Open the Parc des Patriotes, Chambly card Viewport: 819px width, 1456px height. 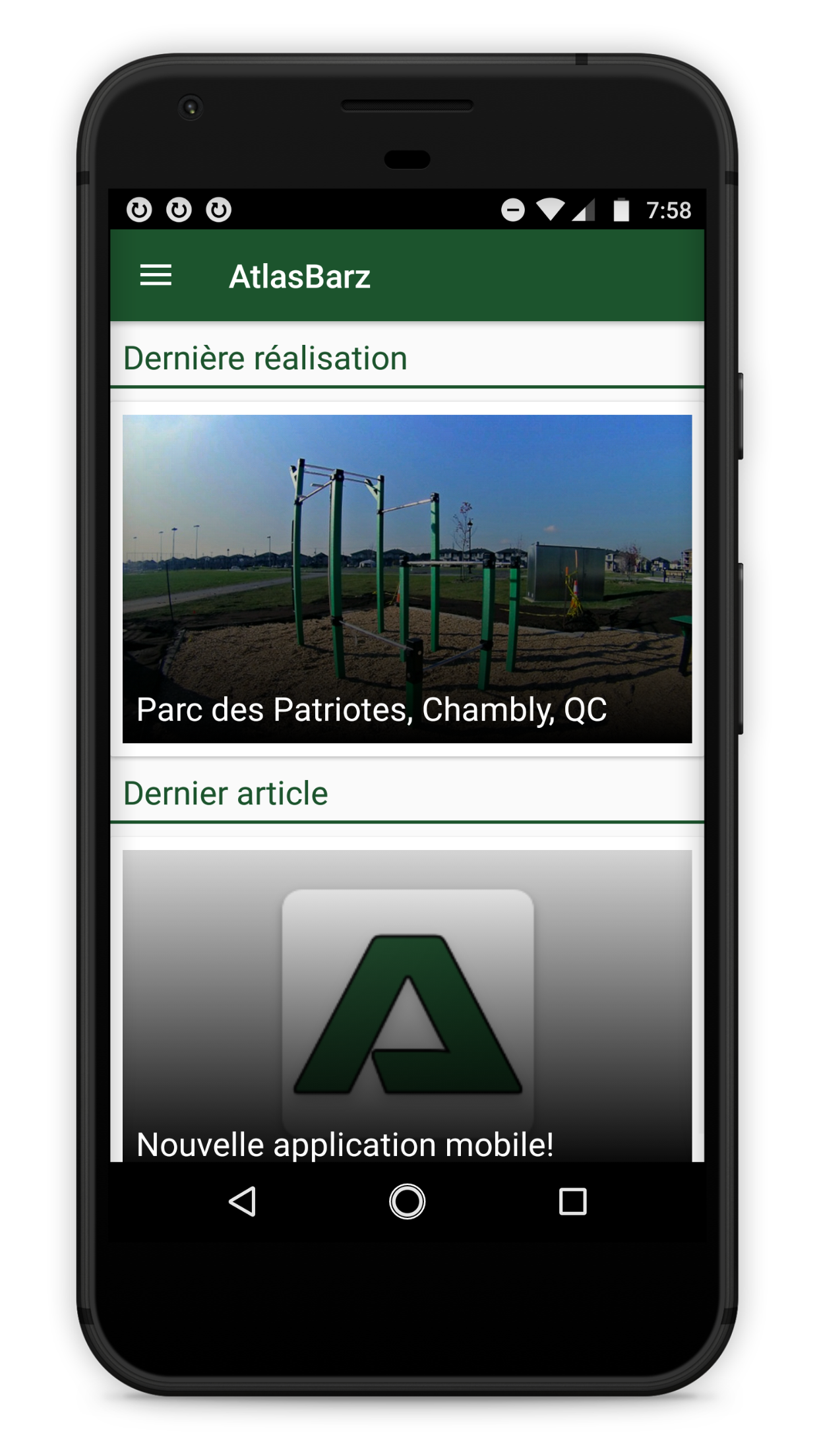[x=407, y=578]
